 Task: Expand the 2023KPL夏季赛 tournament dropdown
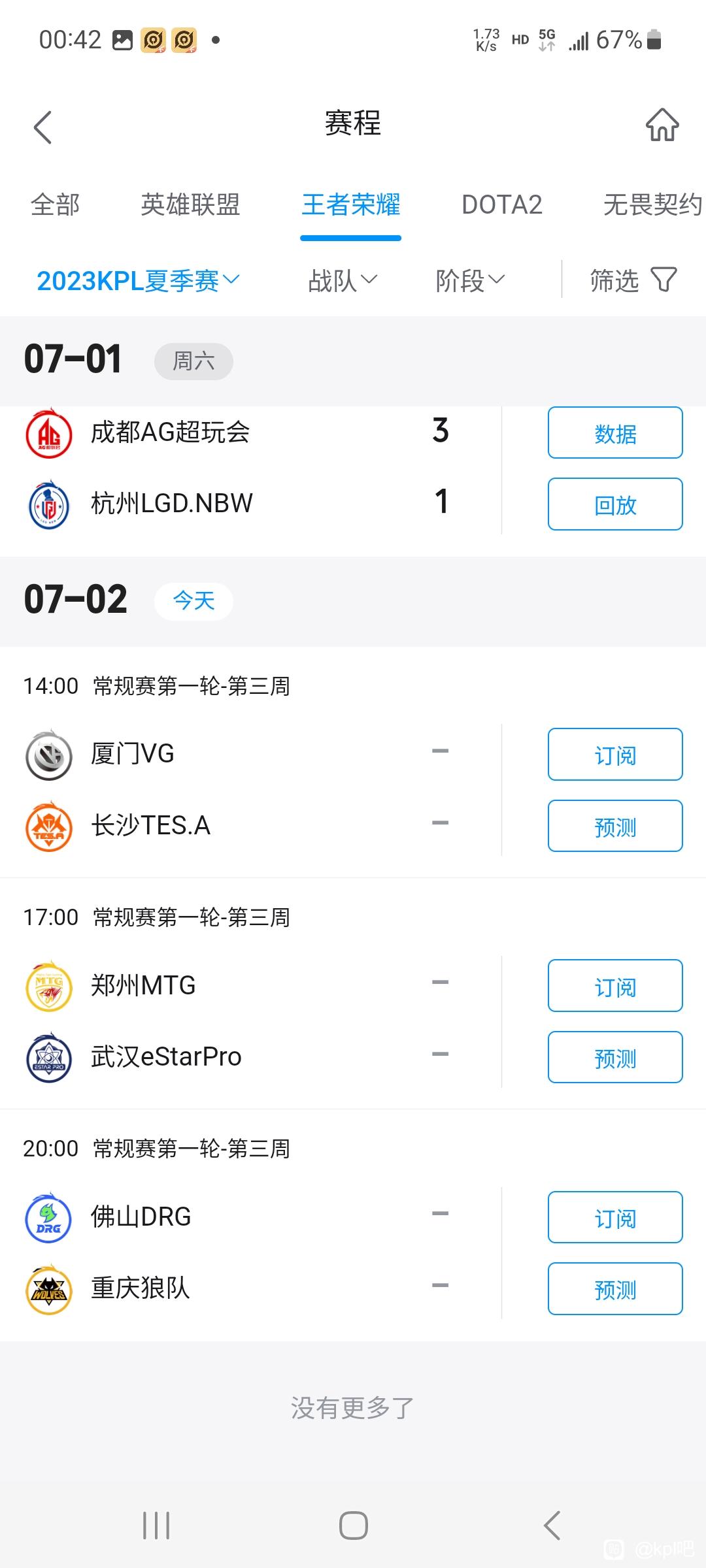pyautogui.click(x=139, y=281)
